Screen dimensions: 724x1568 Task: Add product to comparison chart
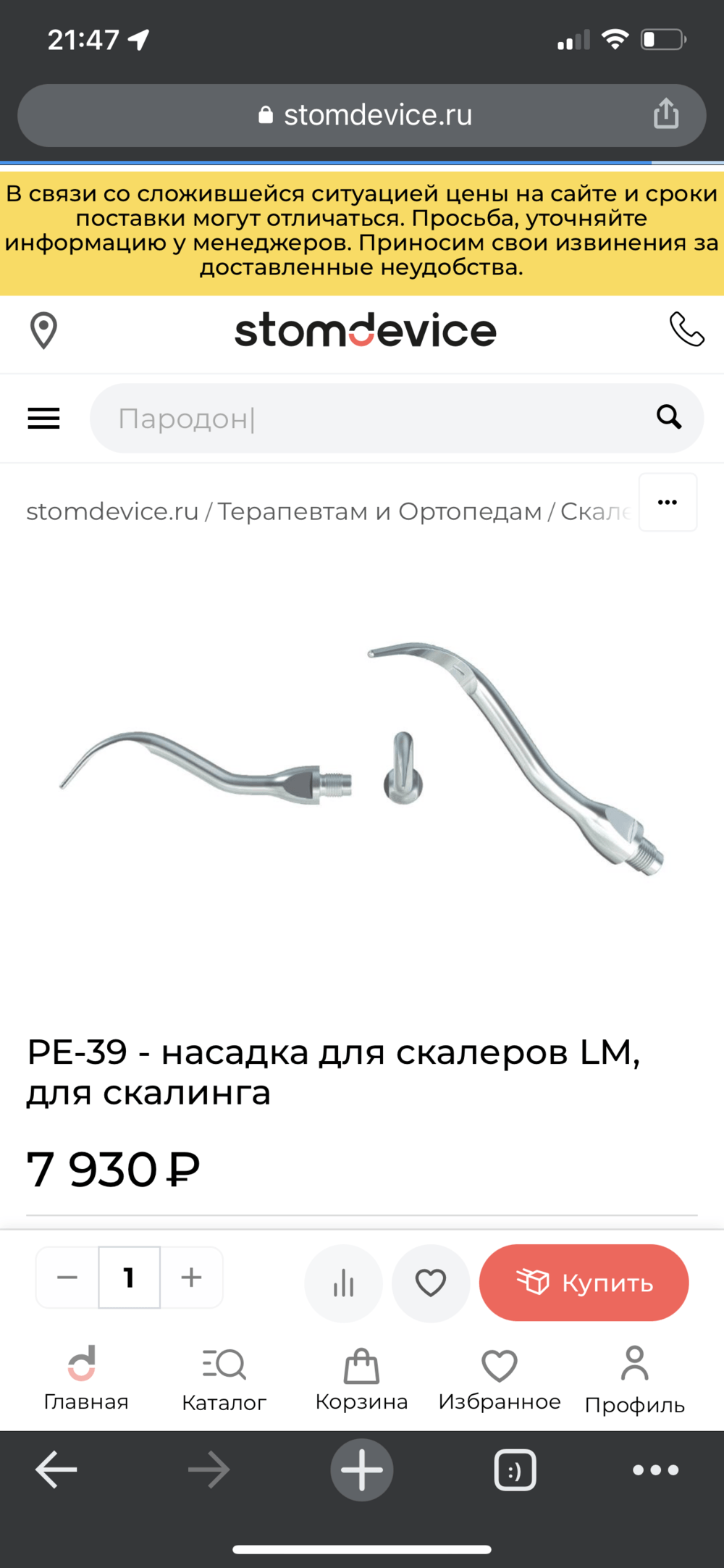pos(343,1283)
